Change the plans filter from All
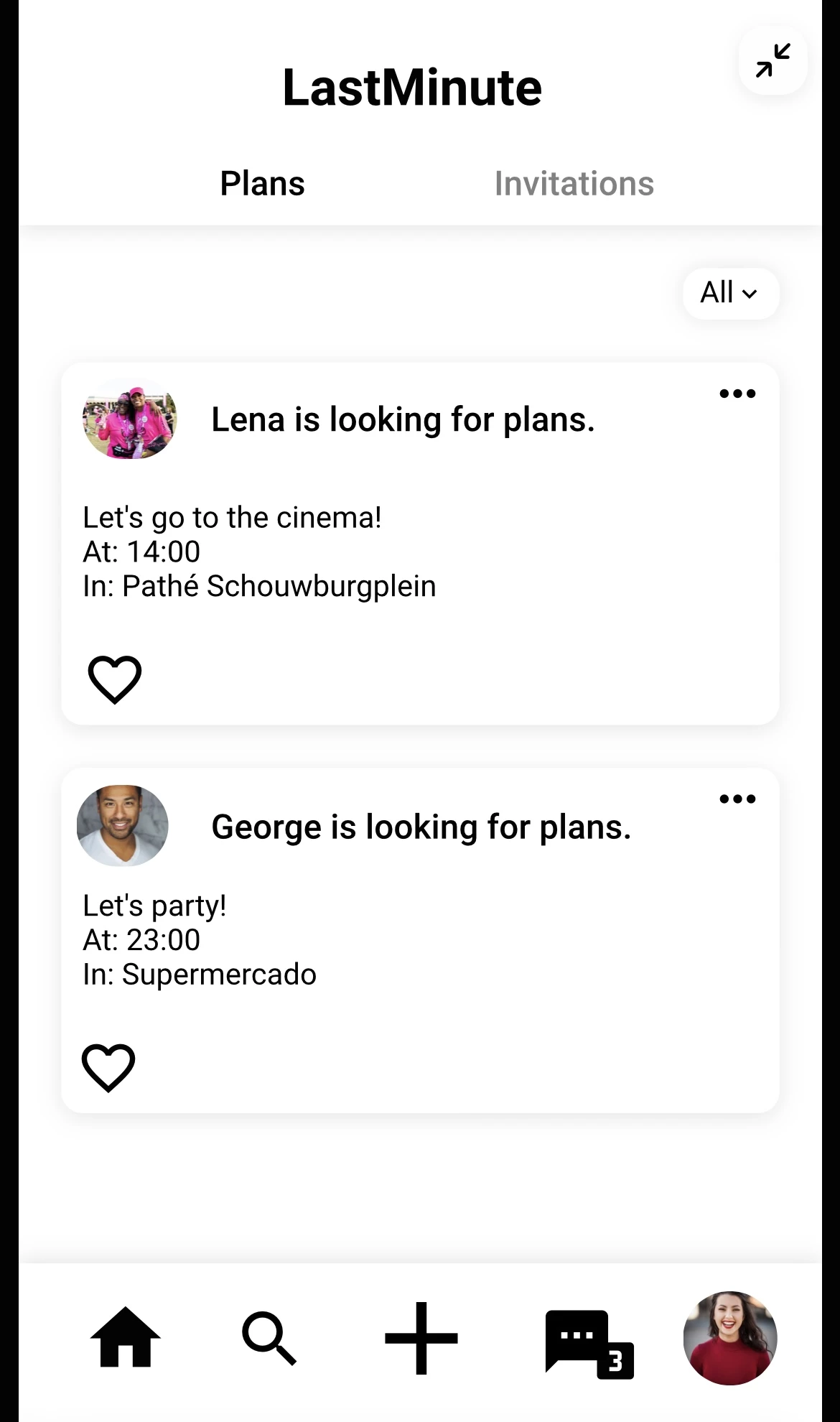 pyautogui.click(x=730, y=294)
